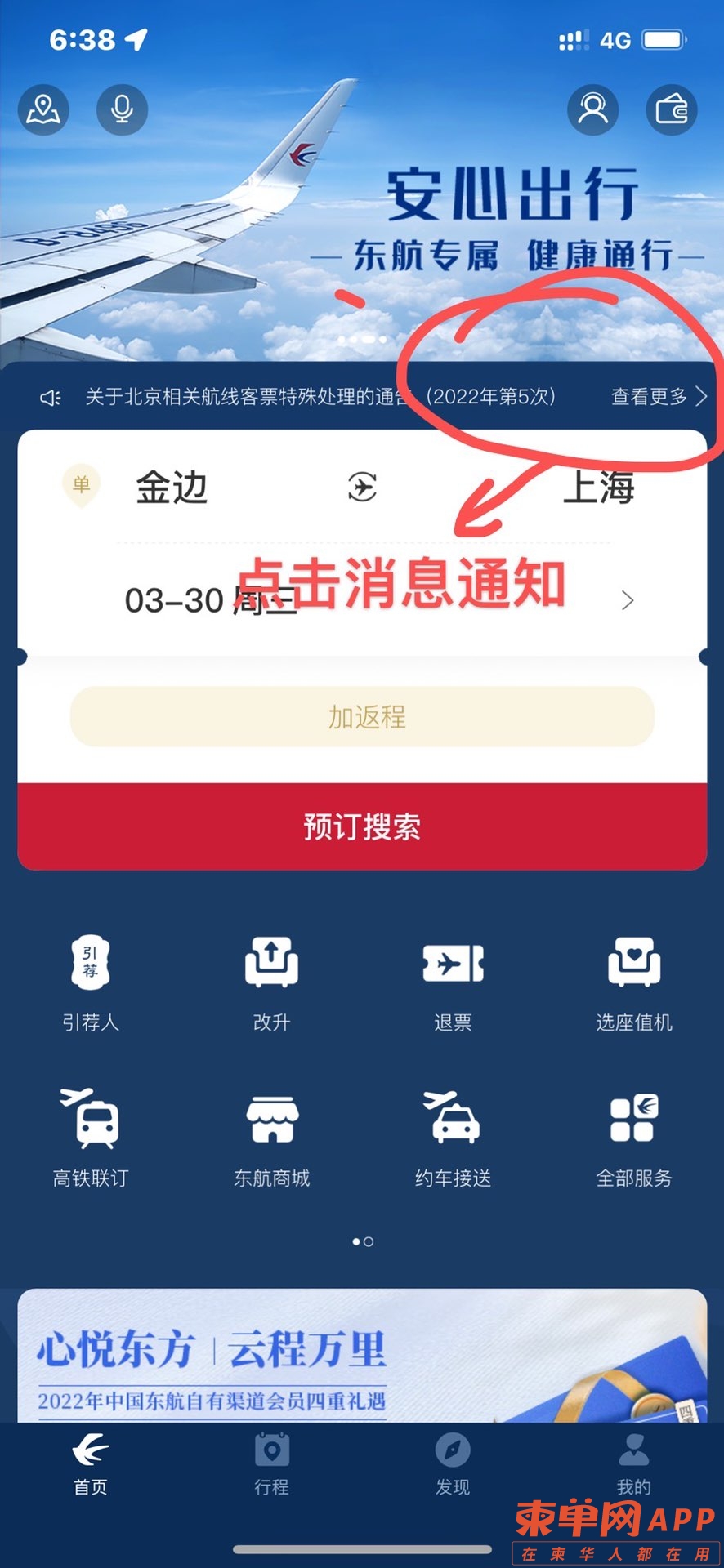The image size is (724, 1568).
Task: Switch to the 行程 tab
Action: coord(271,1465)
